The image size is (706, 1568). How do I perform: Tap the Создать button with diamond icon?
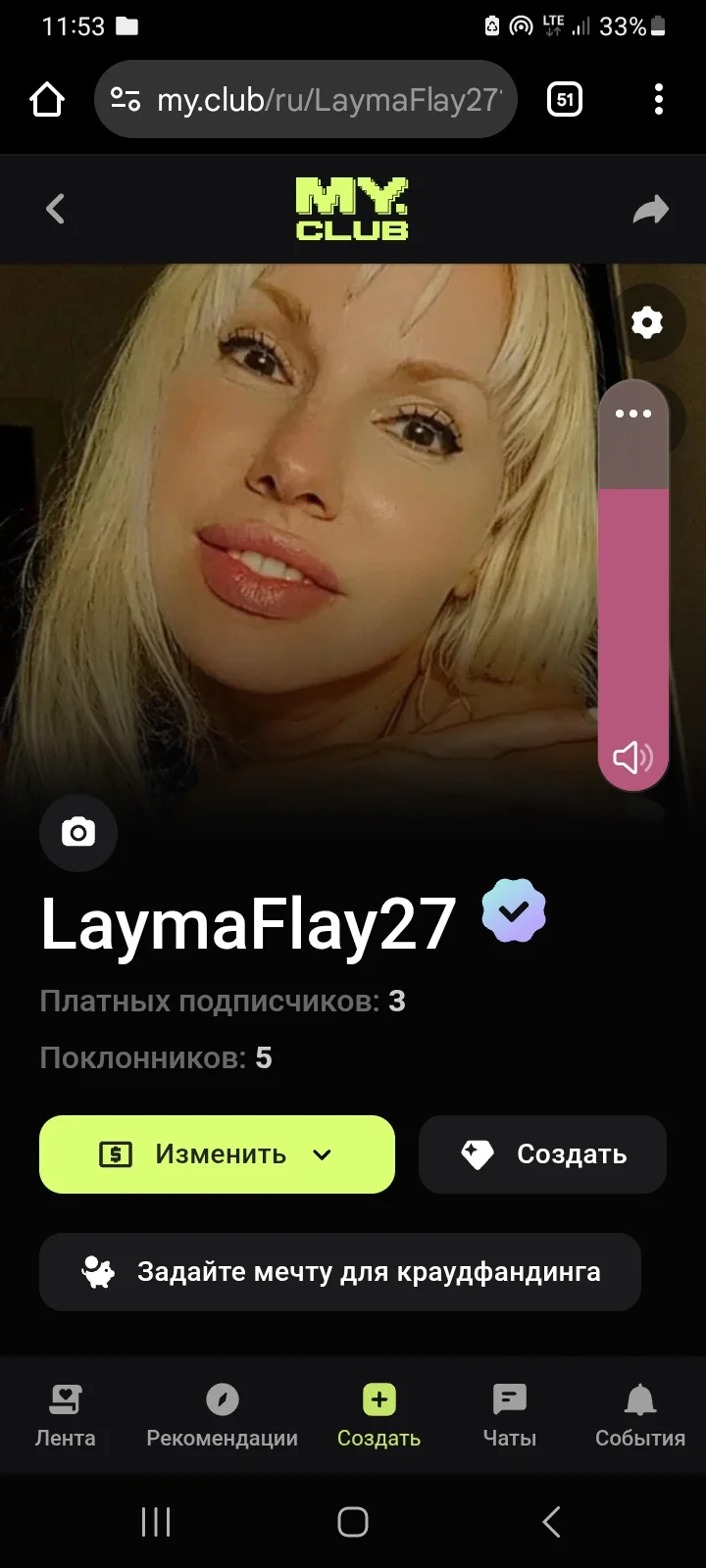coord(542,1154)
